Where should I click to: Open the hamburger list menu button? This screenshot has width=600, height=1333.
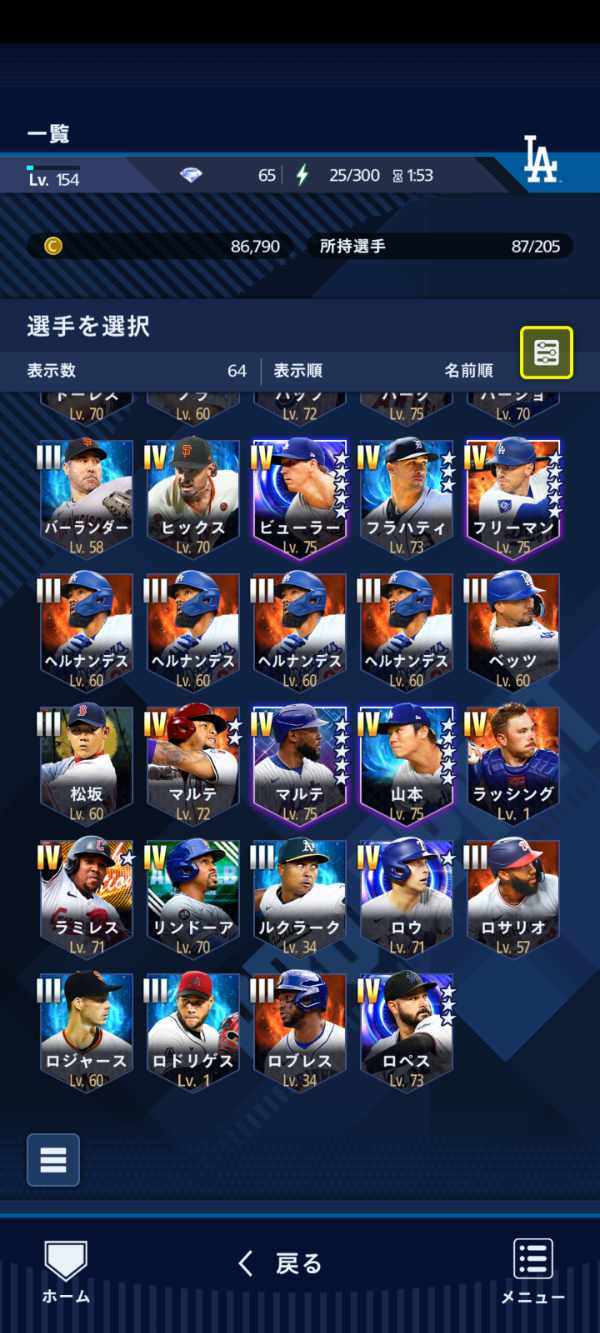53,1160
